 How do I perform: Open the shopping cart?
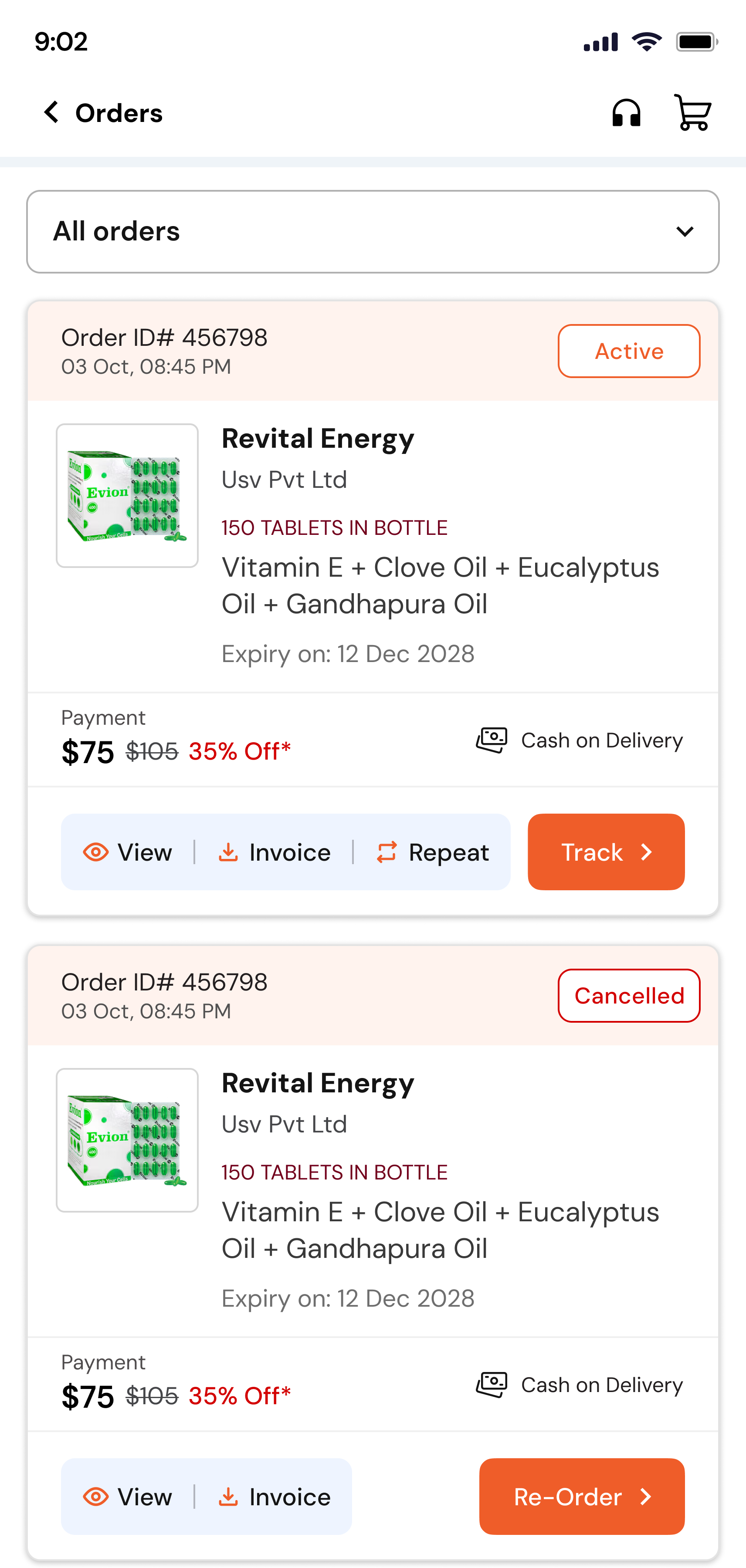click(692, 113)
